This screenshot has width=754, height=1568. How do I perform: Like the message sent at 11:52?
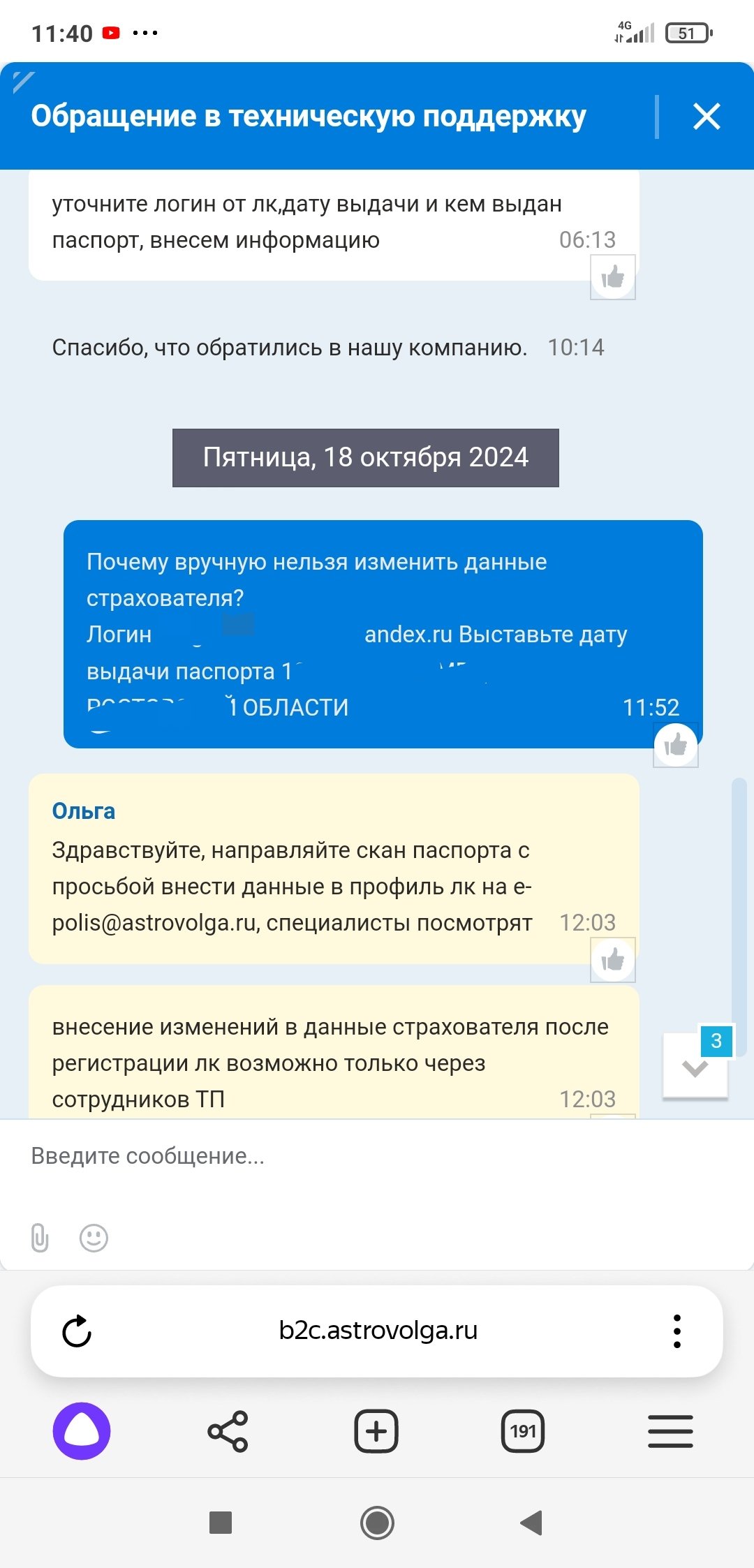pos(676,745)
